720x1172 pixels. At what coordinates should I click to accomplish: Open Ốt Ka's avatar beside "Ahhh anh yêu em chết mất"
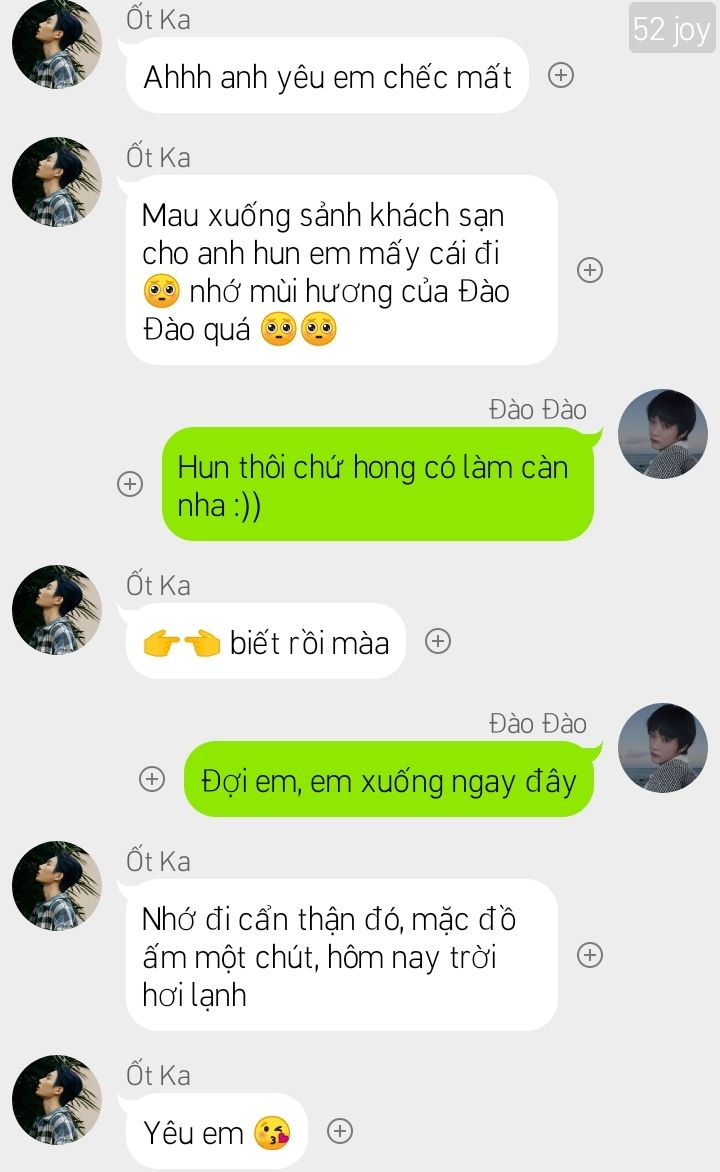click(x=57, y=45)
